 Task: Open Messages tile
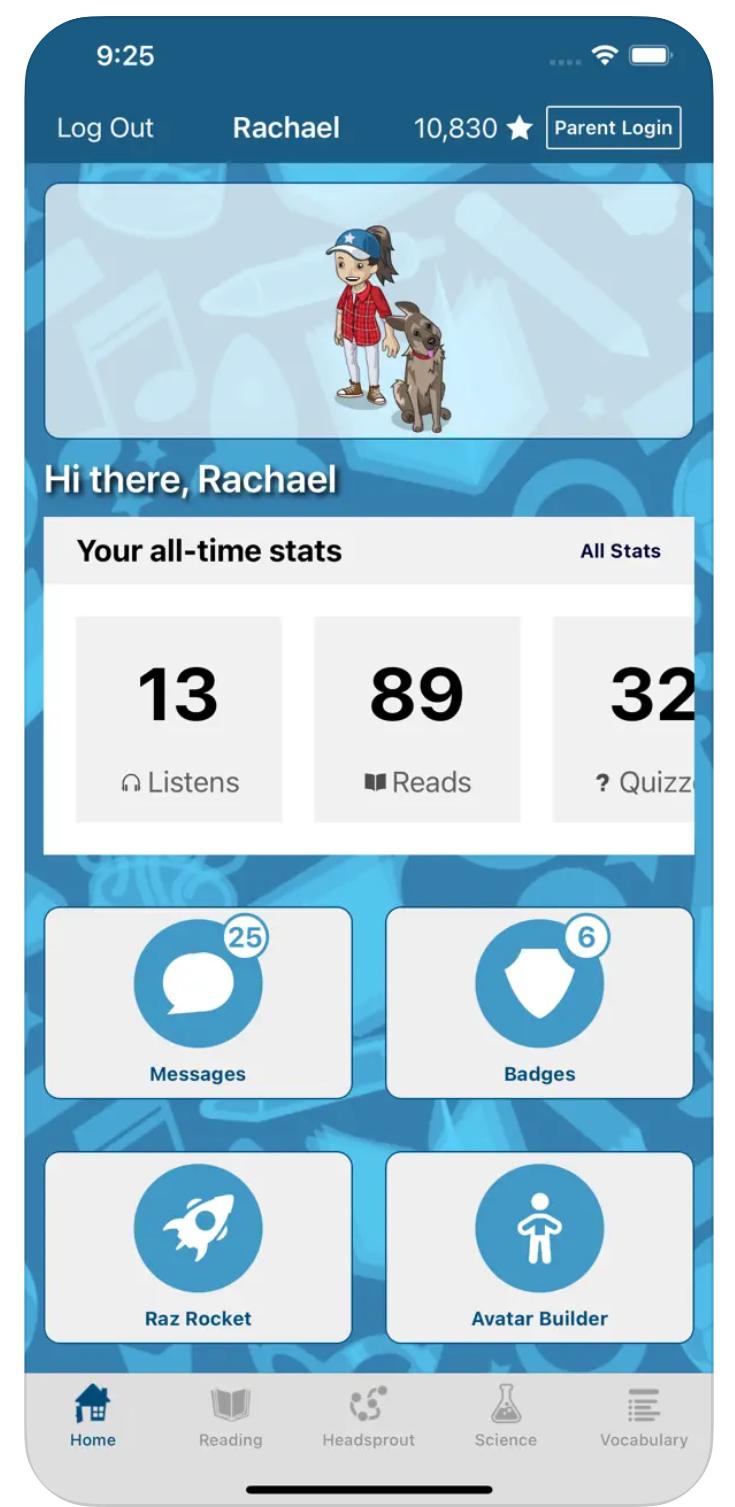[x=198, y=1002]
